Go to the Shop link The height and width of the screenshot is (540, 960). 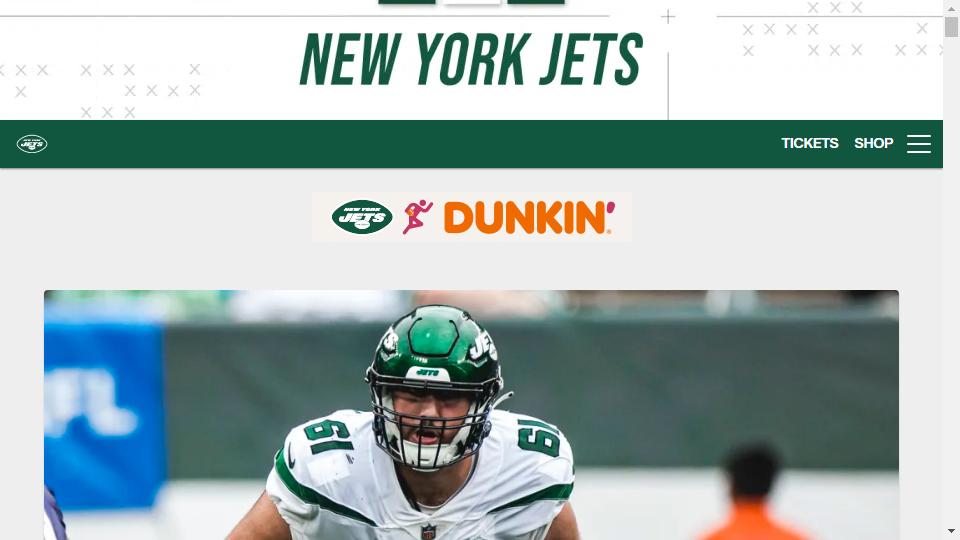point(873,144)
